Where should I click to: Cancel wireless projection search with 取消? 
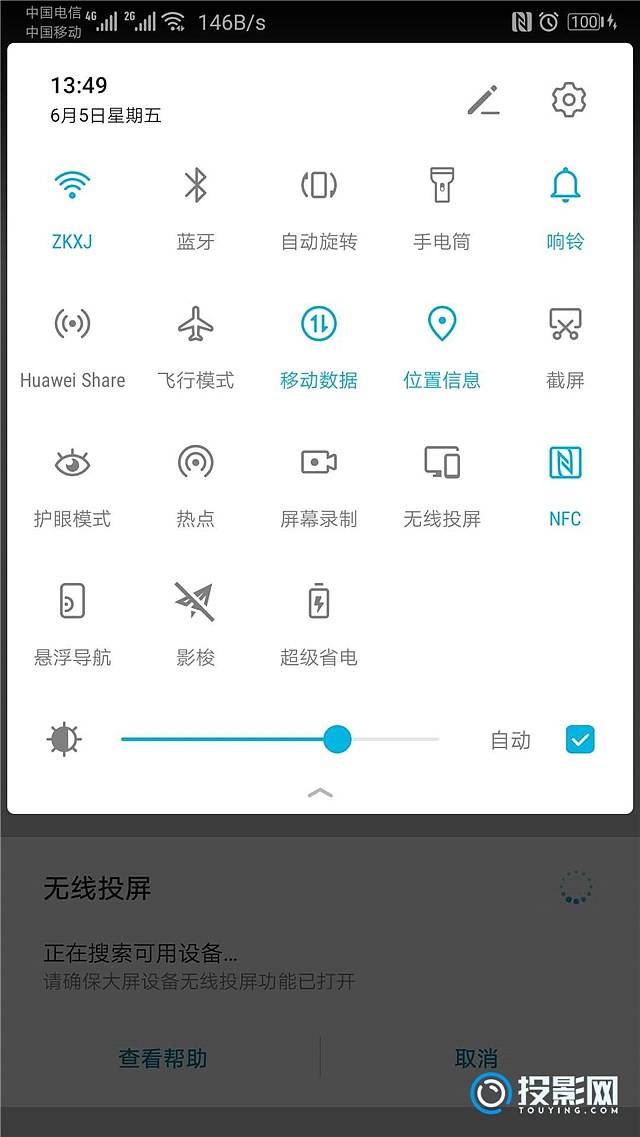tap(476, 1058)
